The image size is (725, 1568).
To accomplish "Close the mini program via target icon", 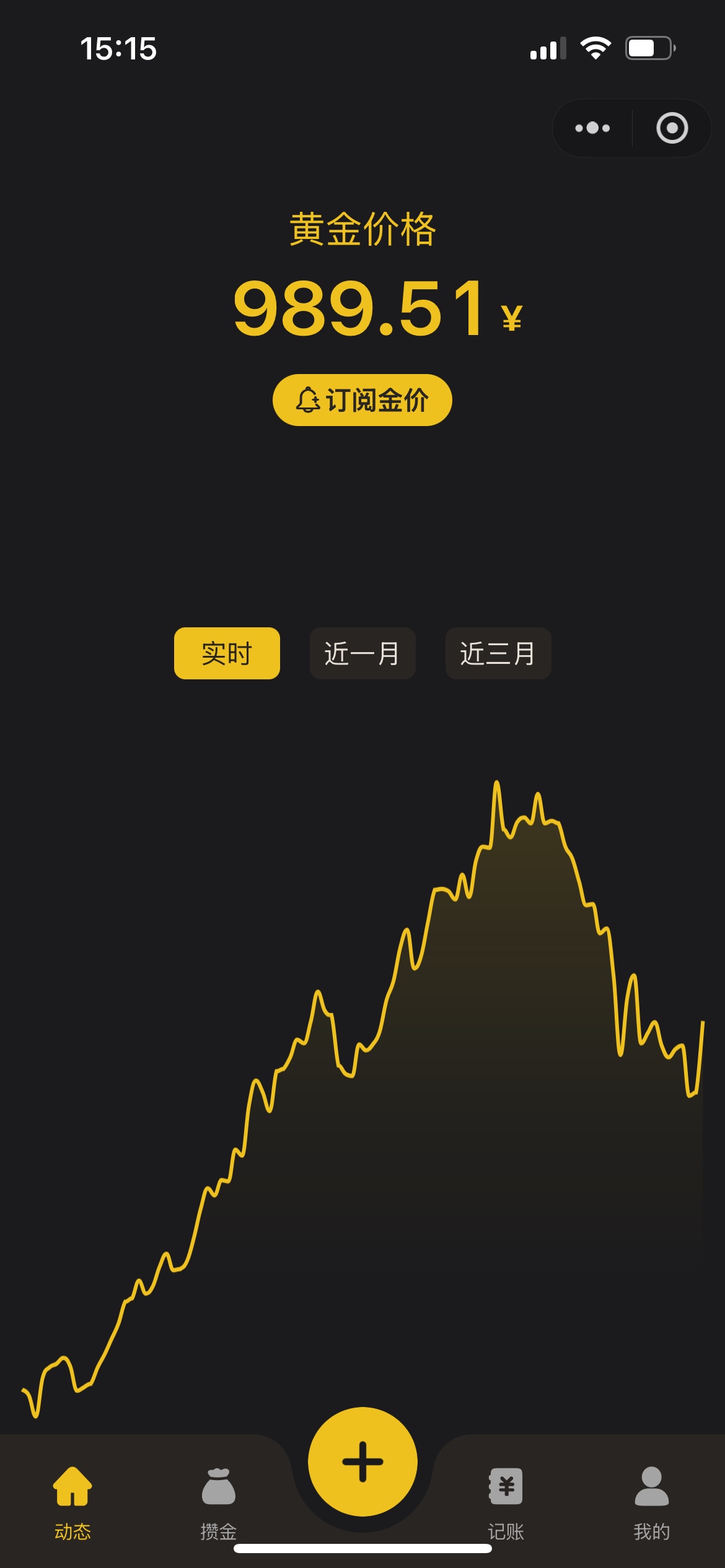I will pyautogui.click(x=672, y=128).
